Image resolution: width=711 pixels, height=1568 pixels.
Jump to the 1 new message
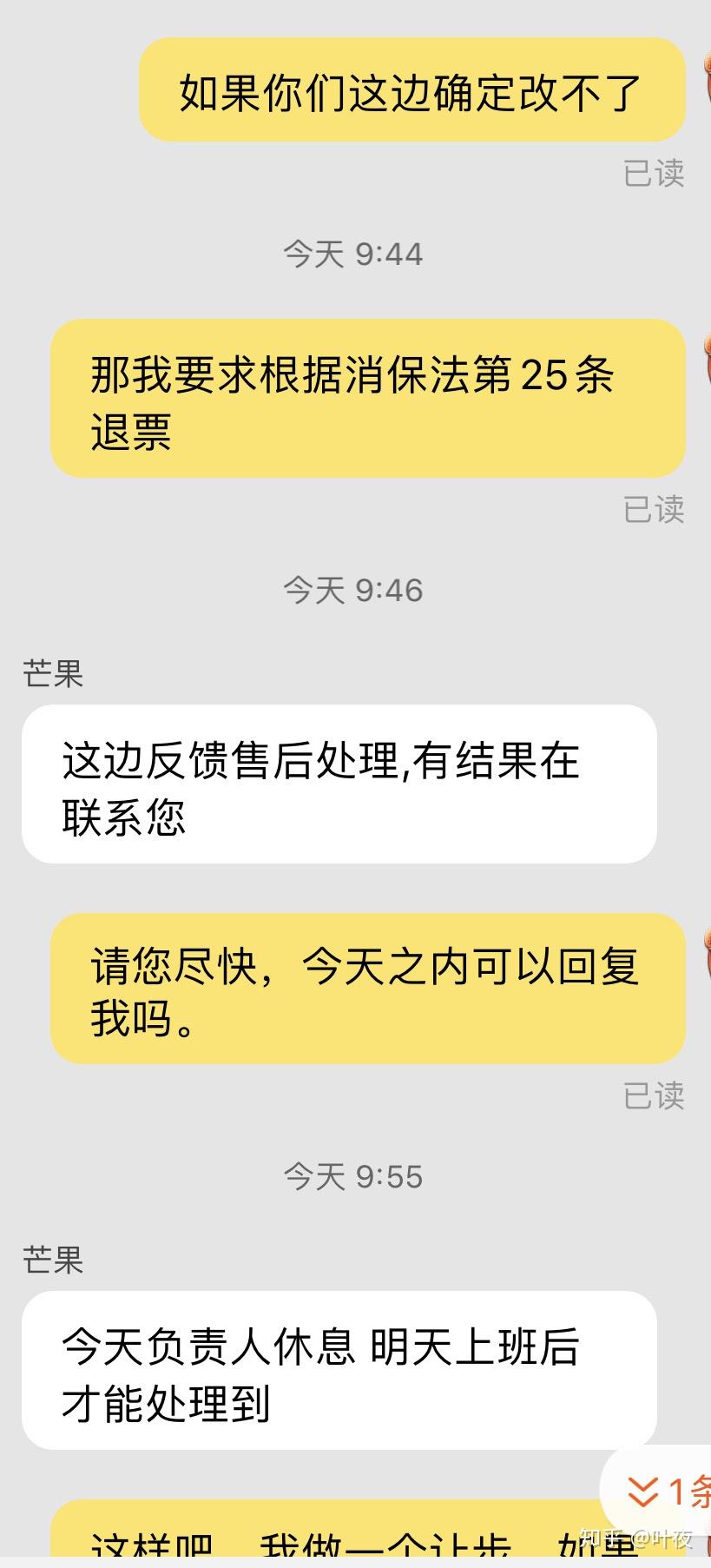[x=664, y=1492]
